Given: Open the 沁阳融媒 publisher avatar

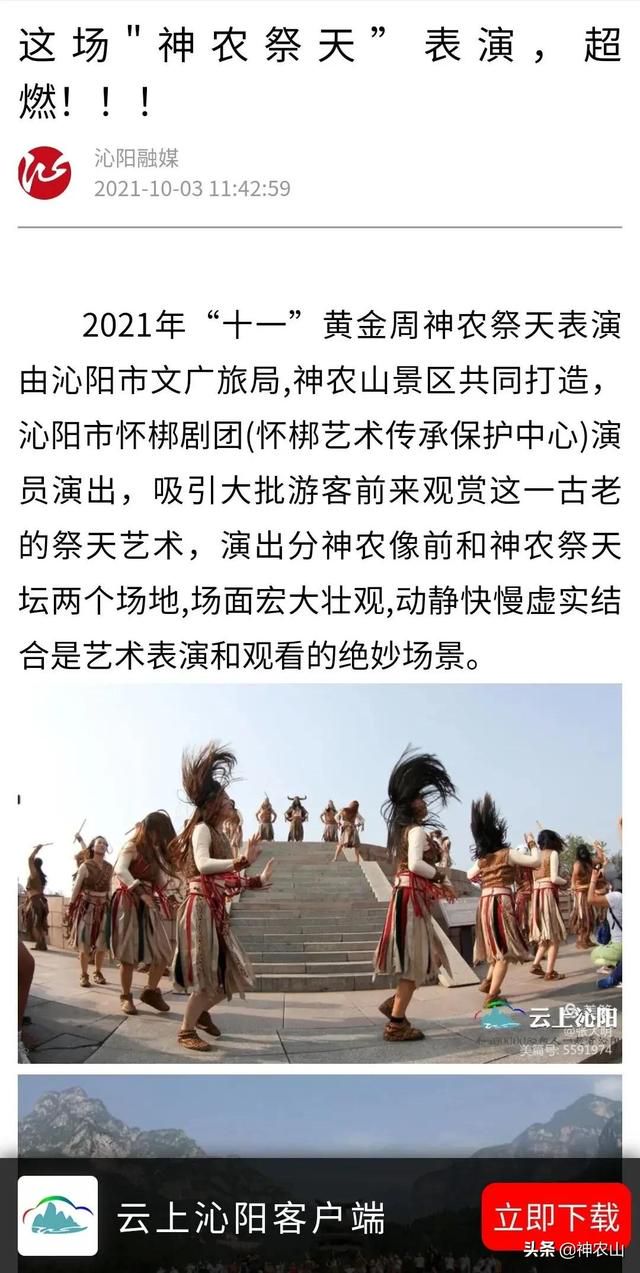Looking at the screenshot, I should 45,172.
